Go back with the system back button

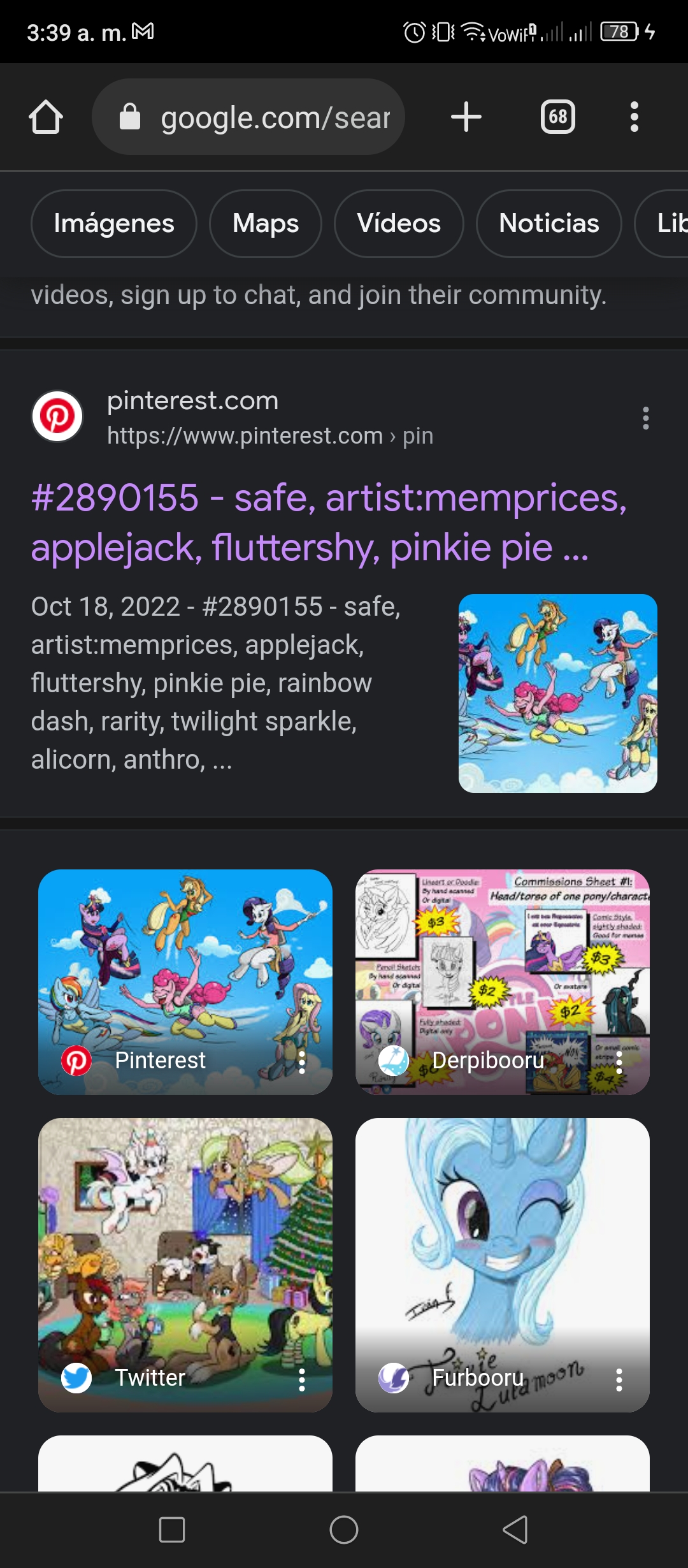coord(515,1530)
